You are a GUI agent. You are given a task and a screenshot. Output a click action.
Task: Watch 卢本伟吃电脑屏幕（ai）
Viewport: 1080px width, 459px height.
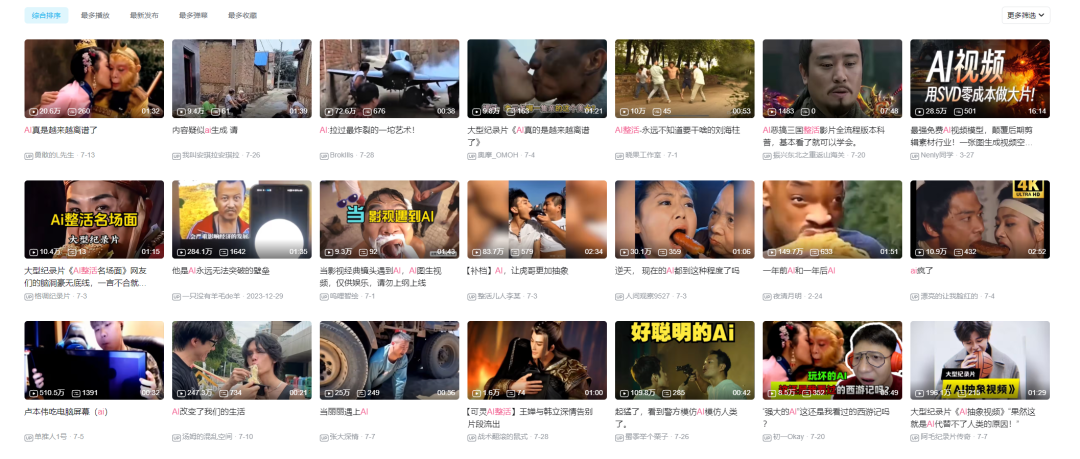(94, 360)
